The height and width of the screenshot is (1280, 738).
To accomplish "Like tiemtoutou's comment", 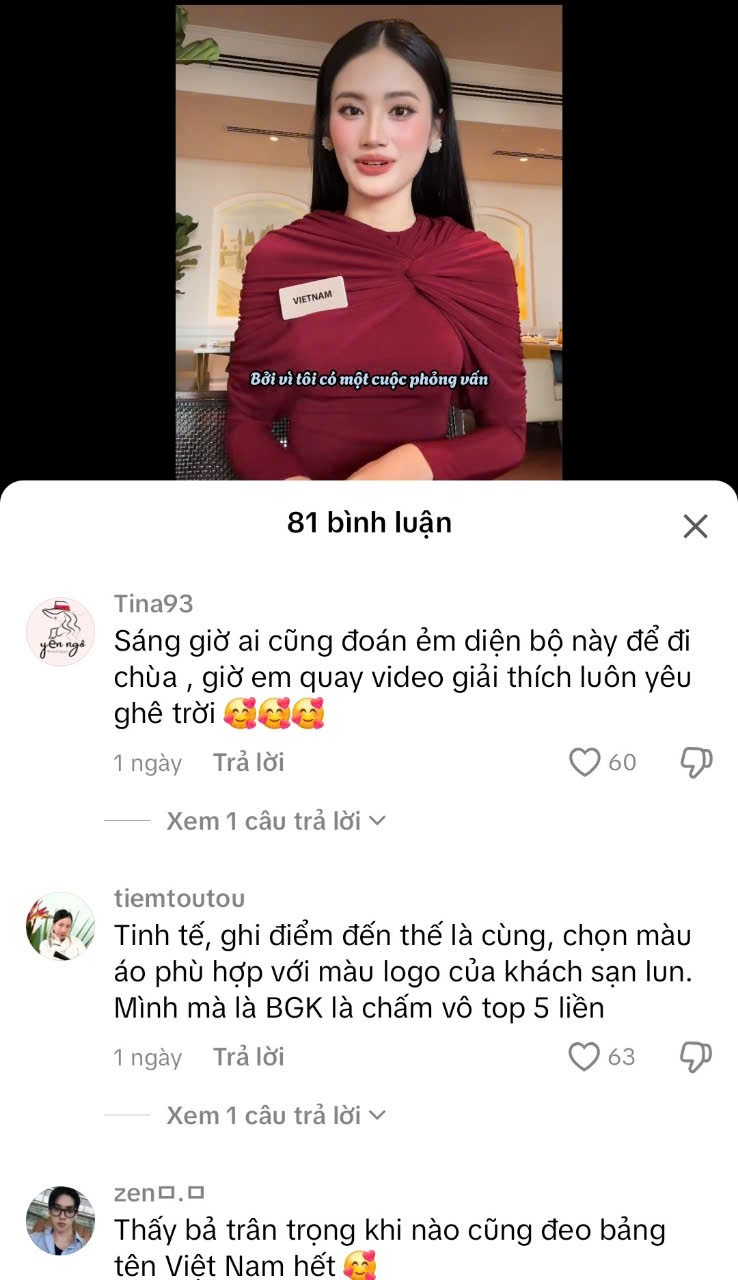I will click(584, 1056).
